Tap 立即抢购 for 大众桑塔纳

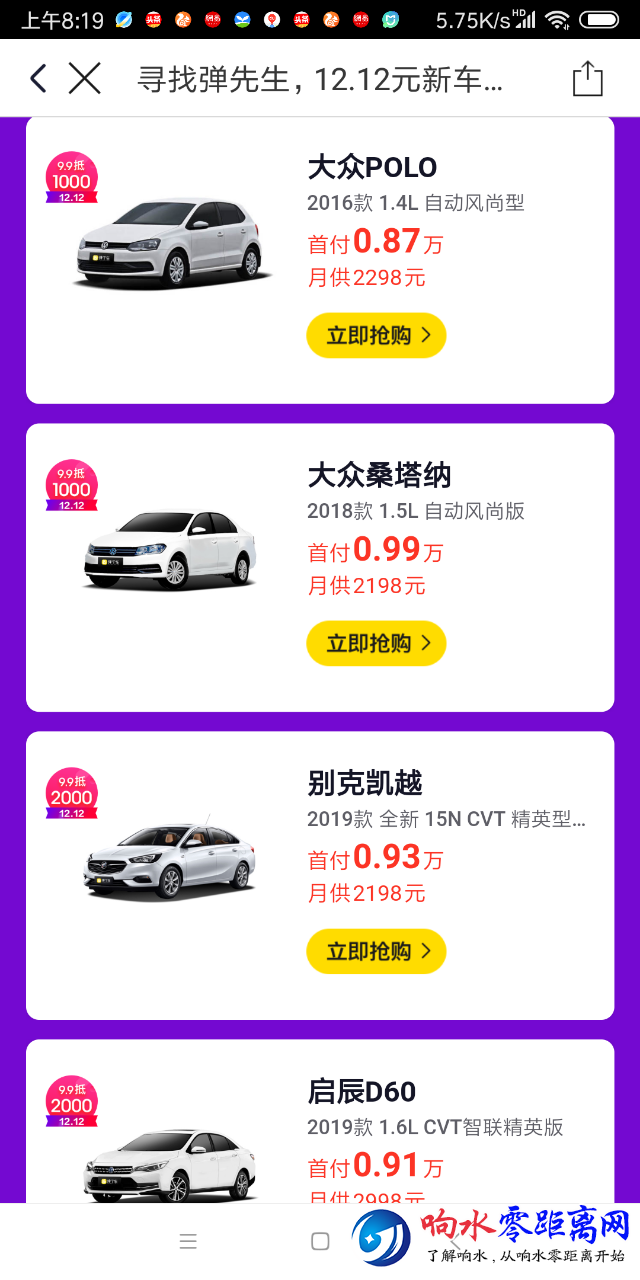tap(376, 644)
